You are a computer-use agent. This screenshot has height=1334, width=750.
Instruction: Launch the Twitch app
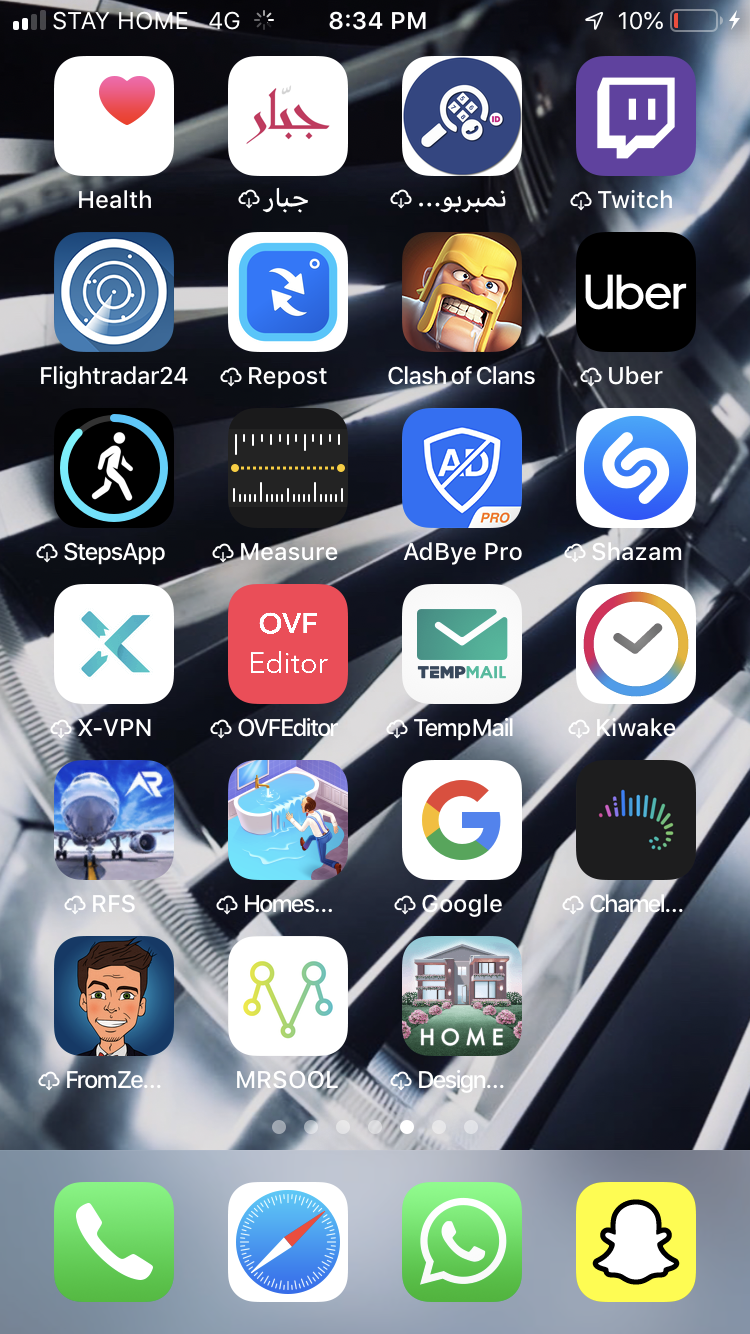click(636, 116)
